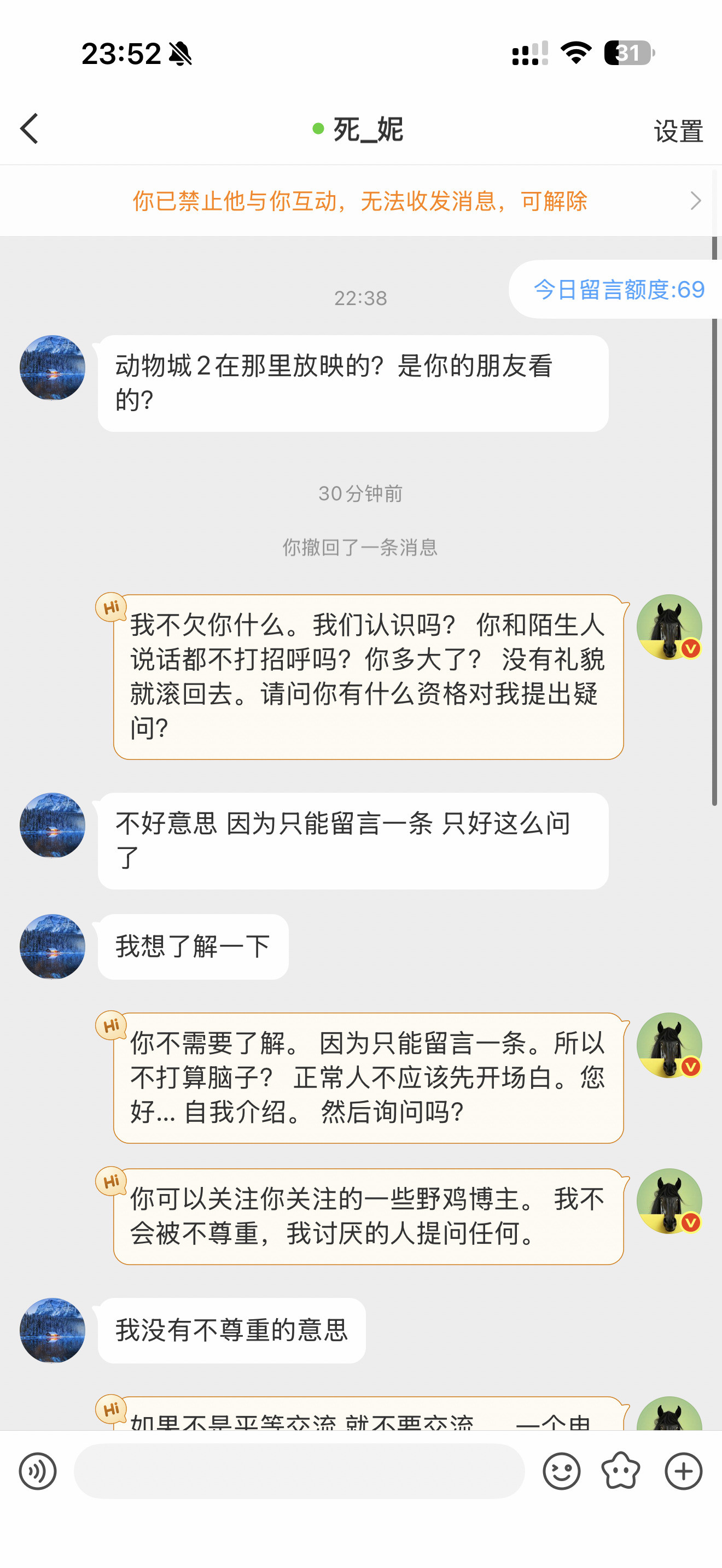Tap the message input field
722x1568 pixels.
[298, 1471]
